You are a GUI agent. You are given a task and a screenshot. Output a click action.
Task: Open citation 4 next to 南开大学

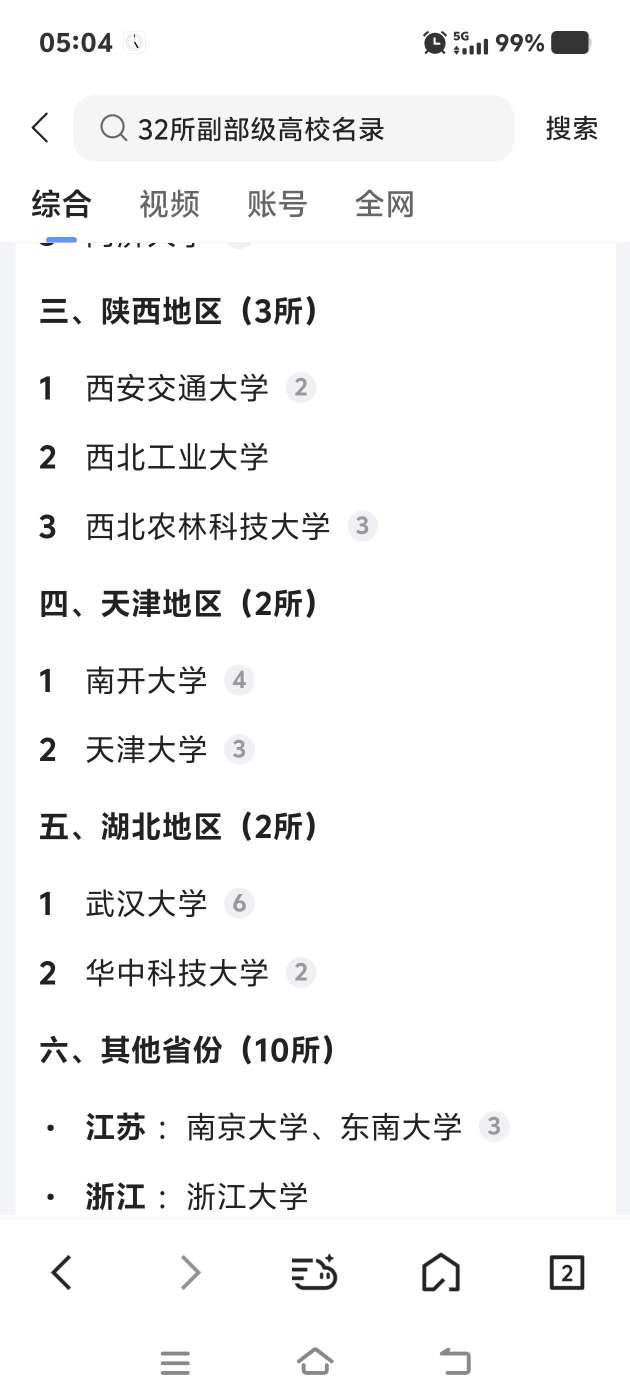pos(239,681)
